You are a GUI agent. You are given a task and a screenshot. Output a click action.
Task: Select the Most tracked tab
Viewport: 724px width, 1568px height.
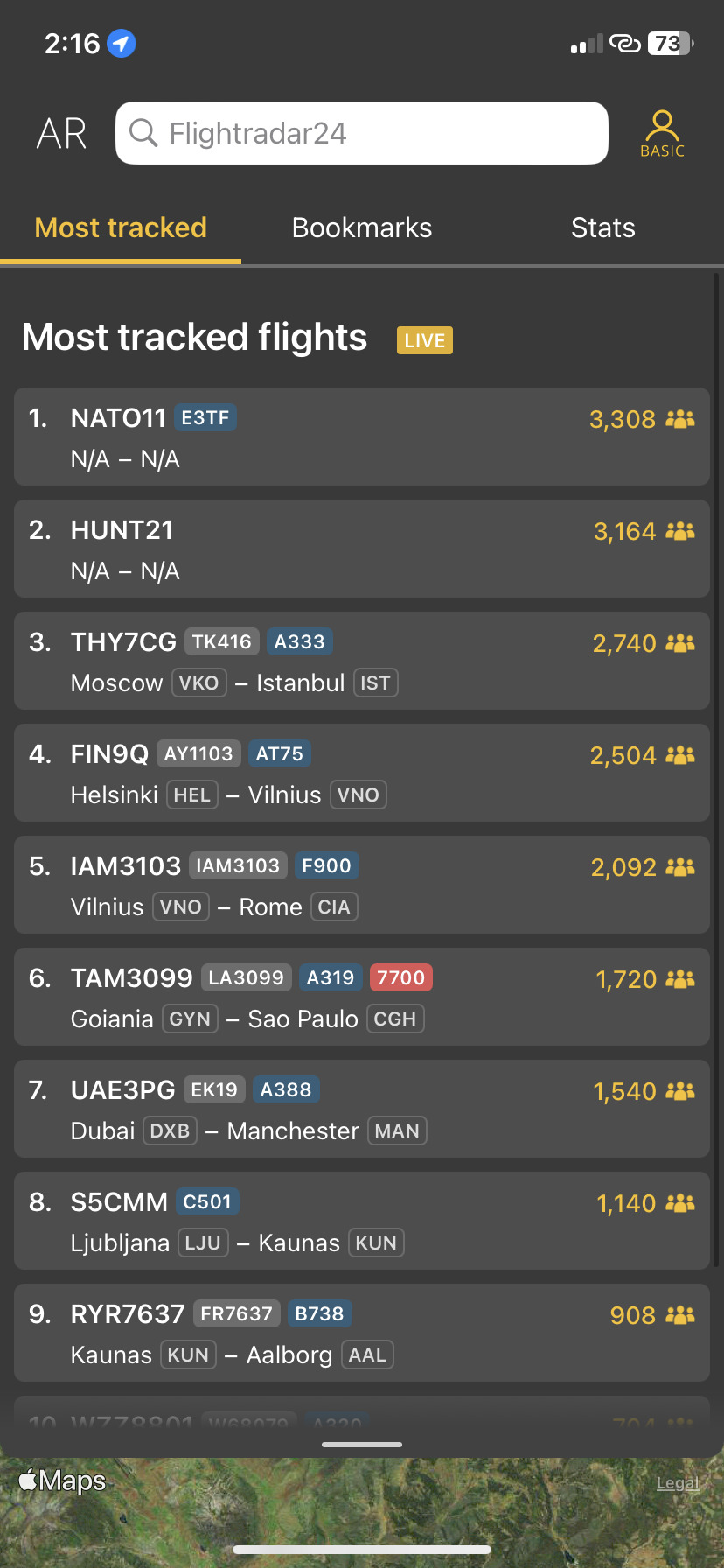click(x=121, y=227)
